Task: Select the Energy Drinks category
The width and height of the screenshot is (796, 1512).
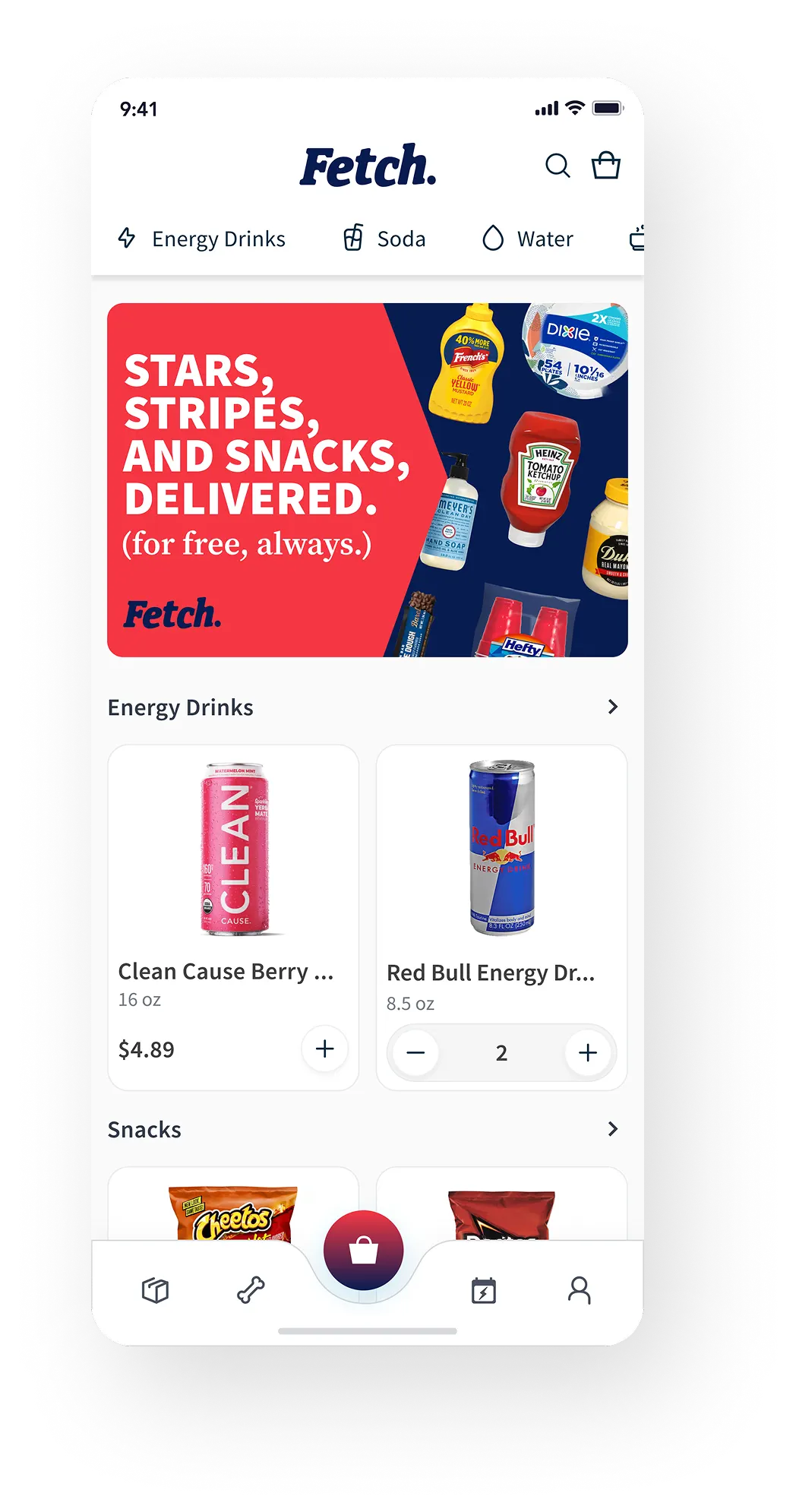Action: 202,239
